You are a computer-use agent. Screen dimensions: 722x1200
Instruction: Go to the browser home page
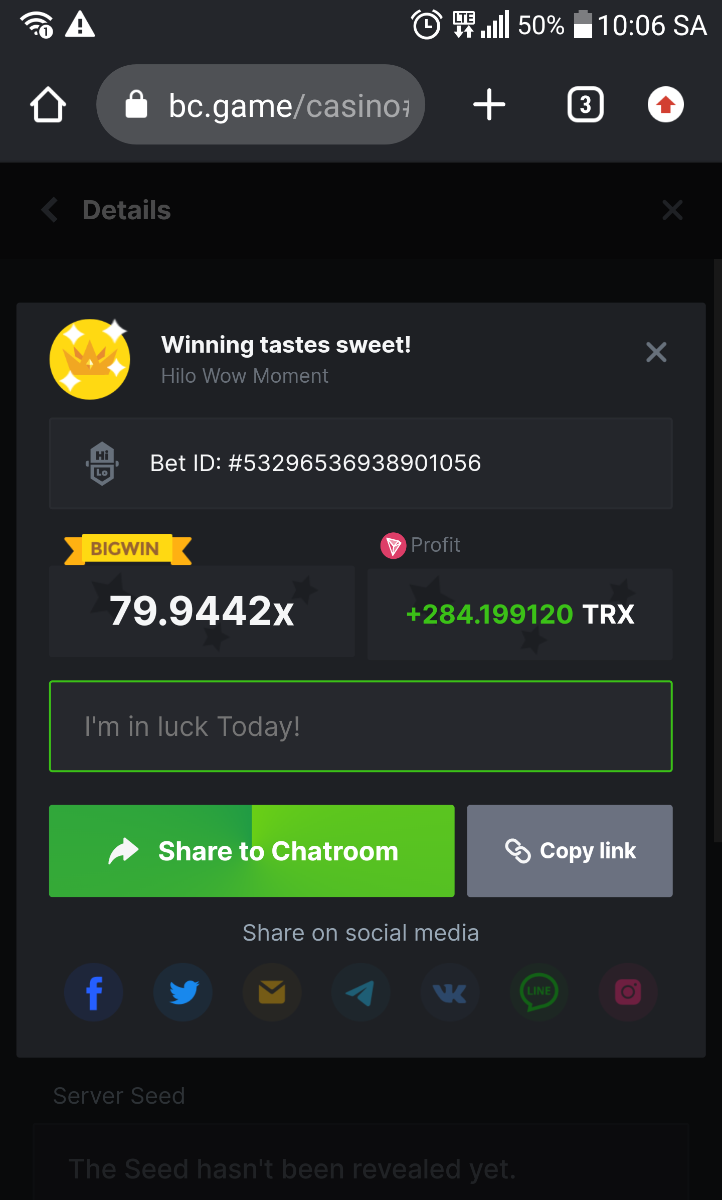tap(48, 105)
